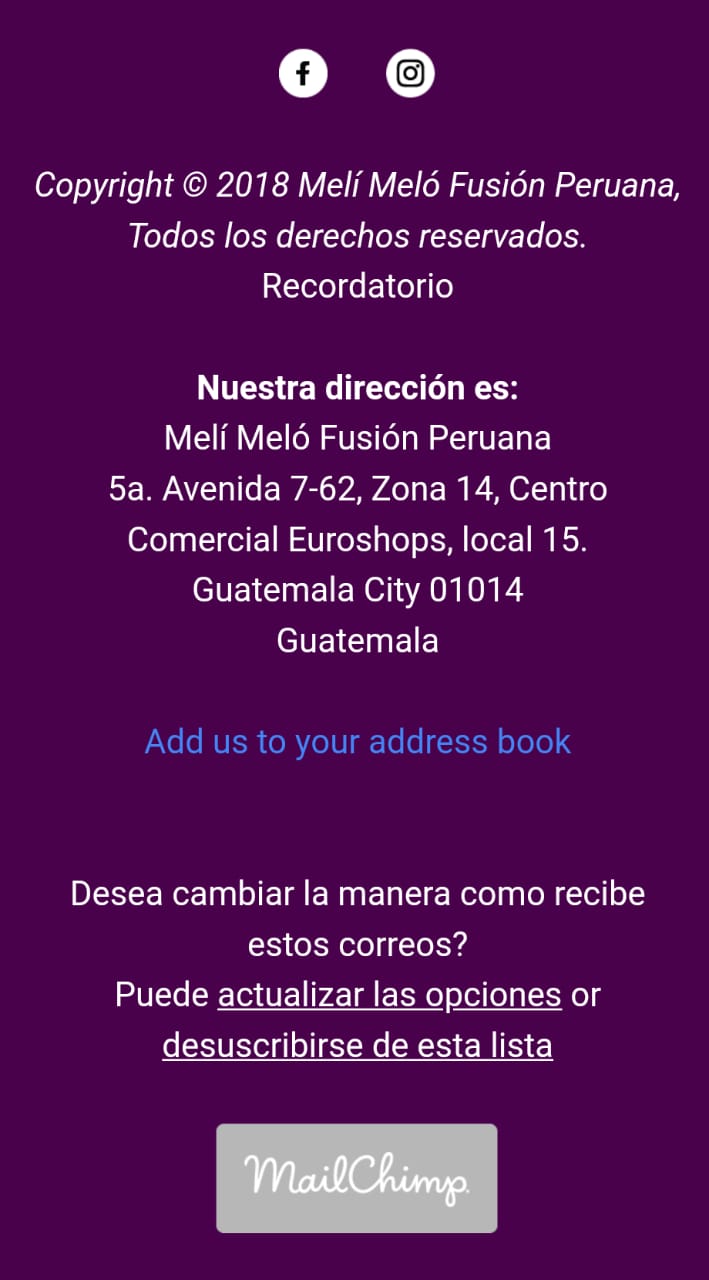Open the MailChimp badge
This screenshot has height=1280, width=709.
pyautogui.click(x=357, y=1178)
